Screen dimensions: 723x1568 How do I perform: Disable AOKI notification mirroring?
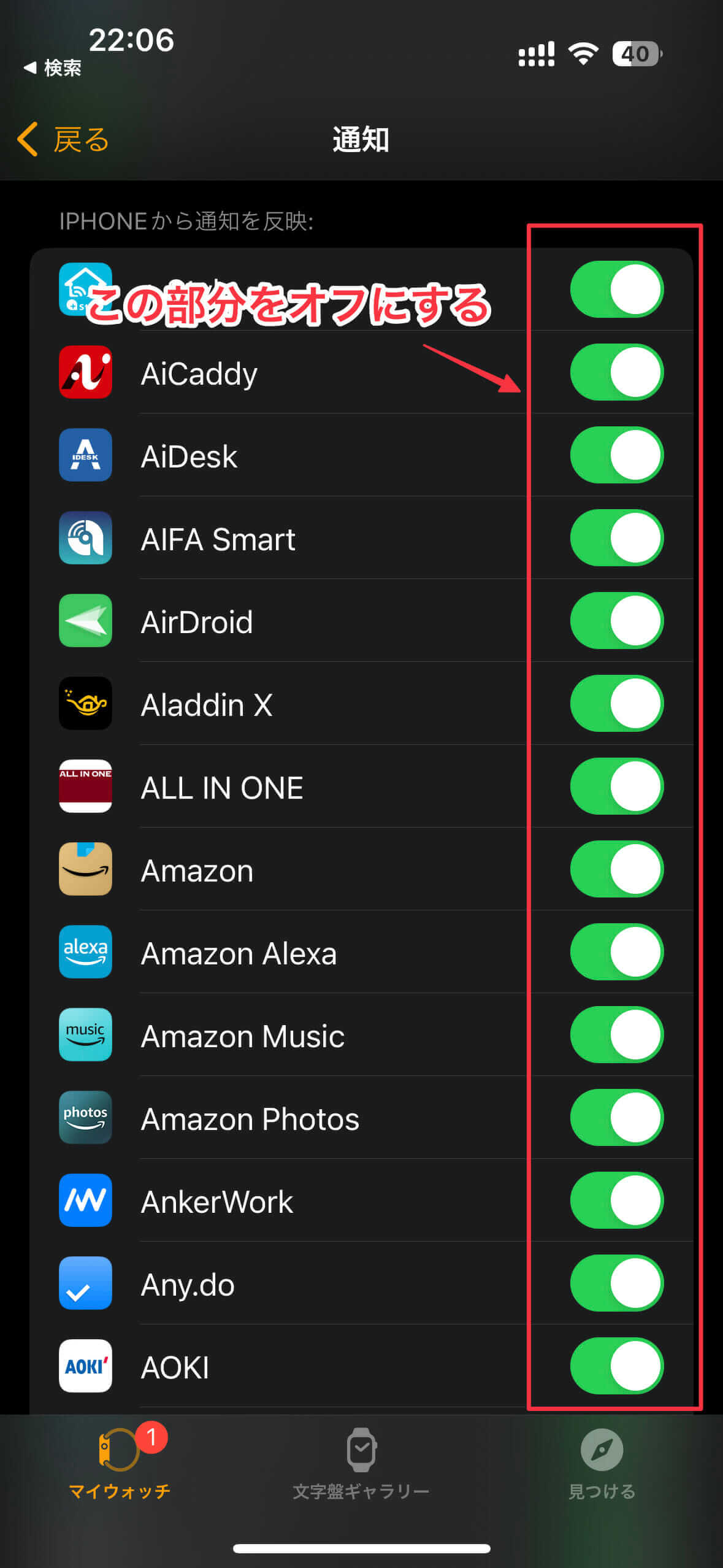click(616, 1366)
